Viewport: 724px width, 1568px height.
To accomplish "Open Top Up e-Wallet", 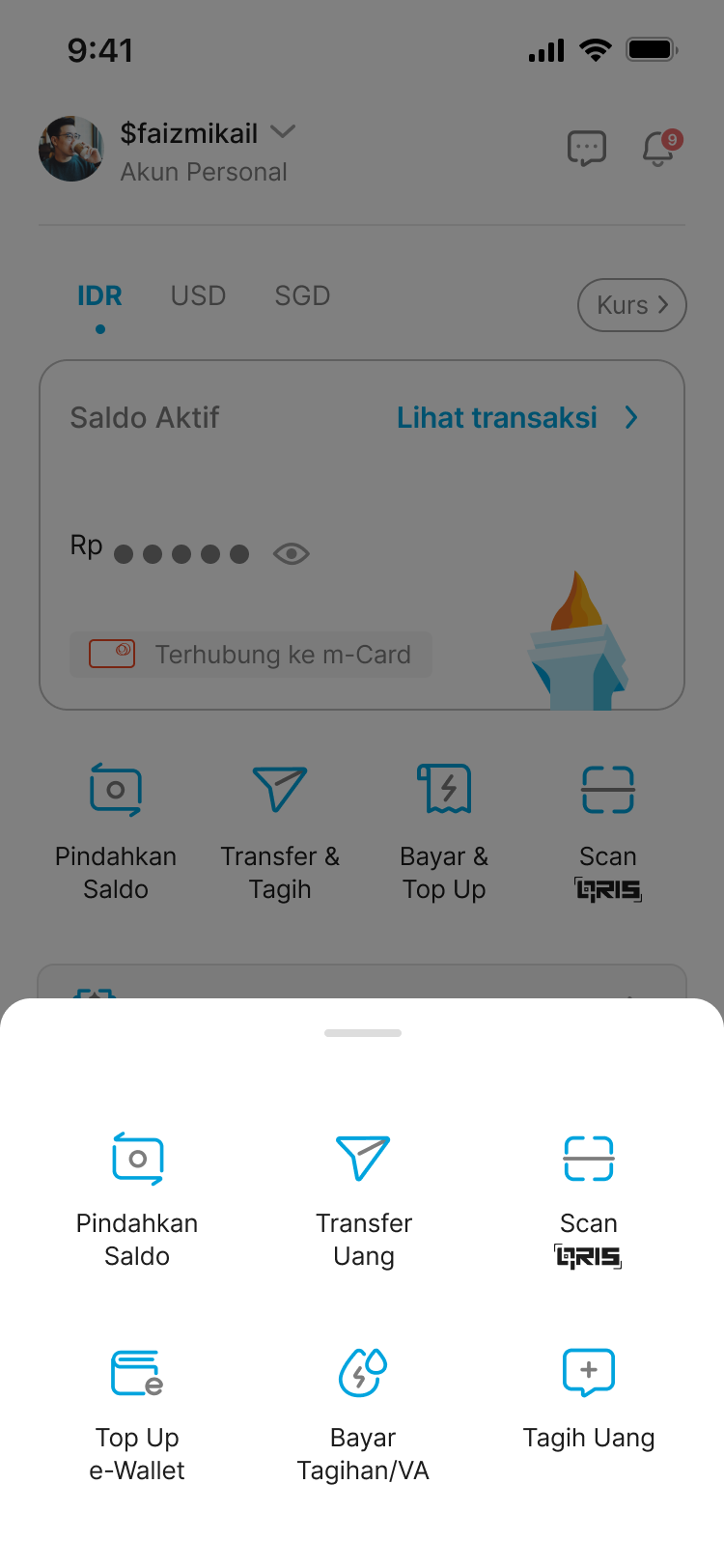I will pos(137,1414).
